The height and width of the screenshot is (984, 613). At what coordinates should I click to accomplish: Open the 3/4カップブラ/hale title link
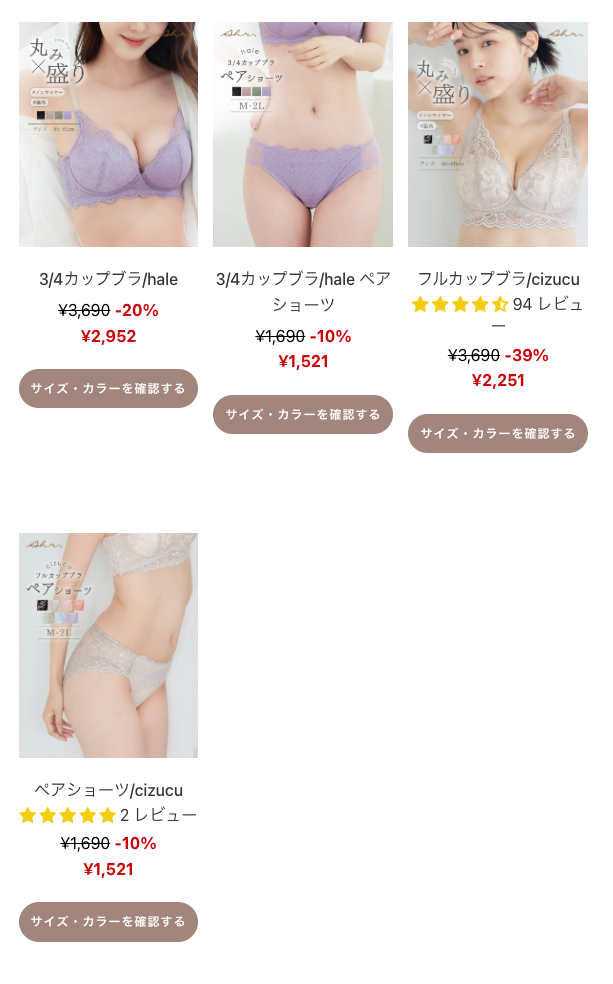(x=108, y=279)
